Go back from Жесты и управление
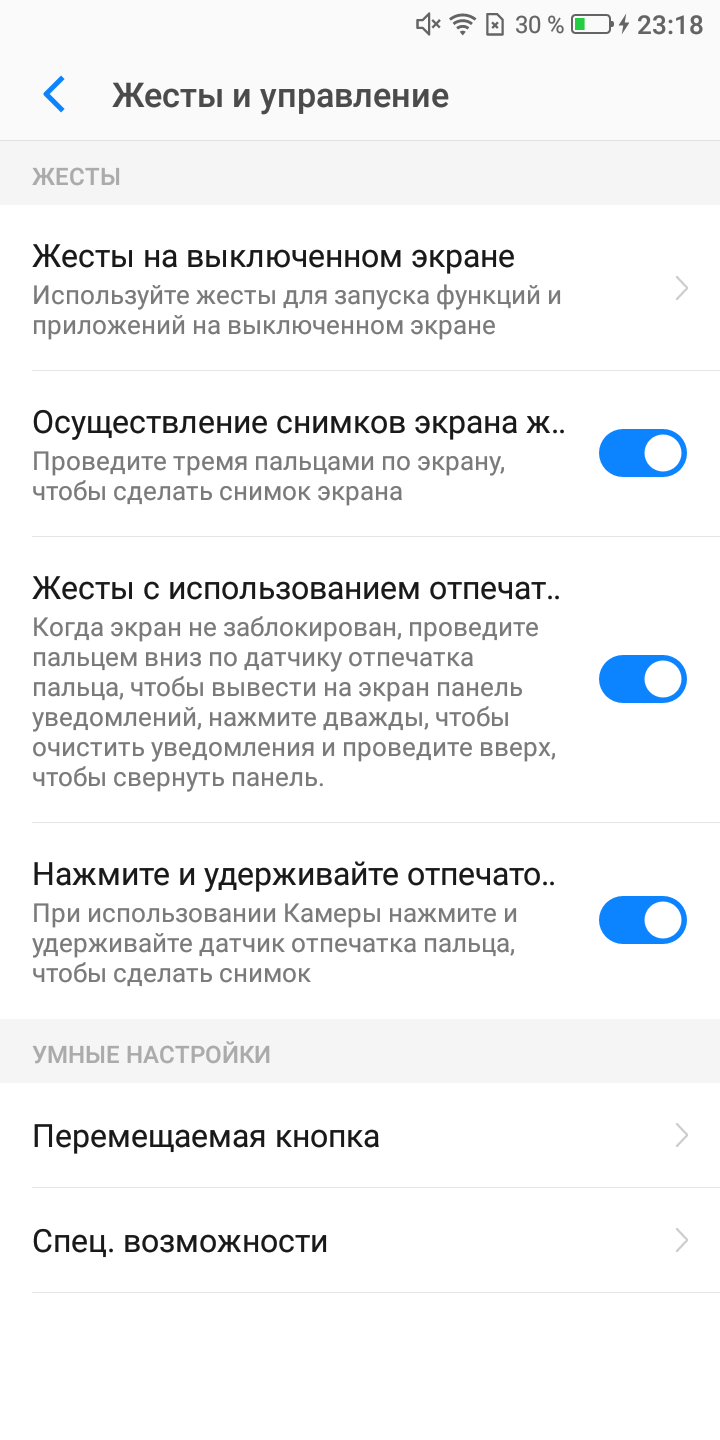Image resolution: width=720 pixels, height=1440 pixels. [x=54, y=95]
